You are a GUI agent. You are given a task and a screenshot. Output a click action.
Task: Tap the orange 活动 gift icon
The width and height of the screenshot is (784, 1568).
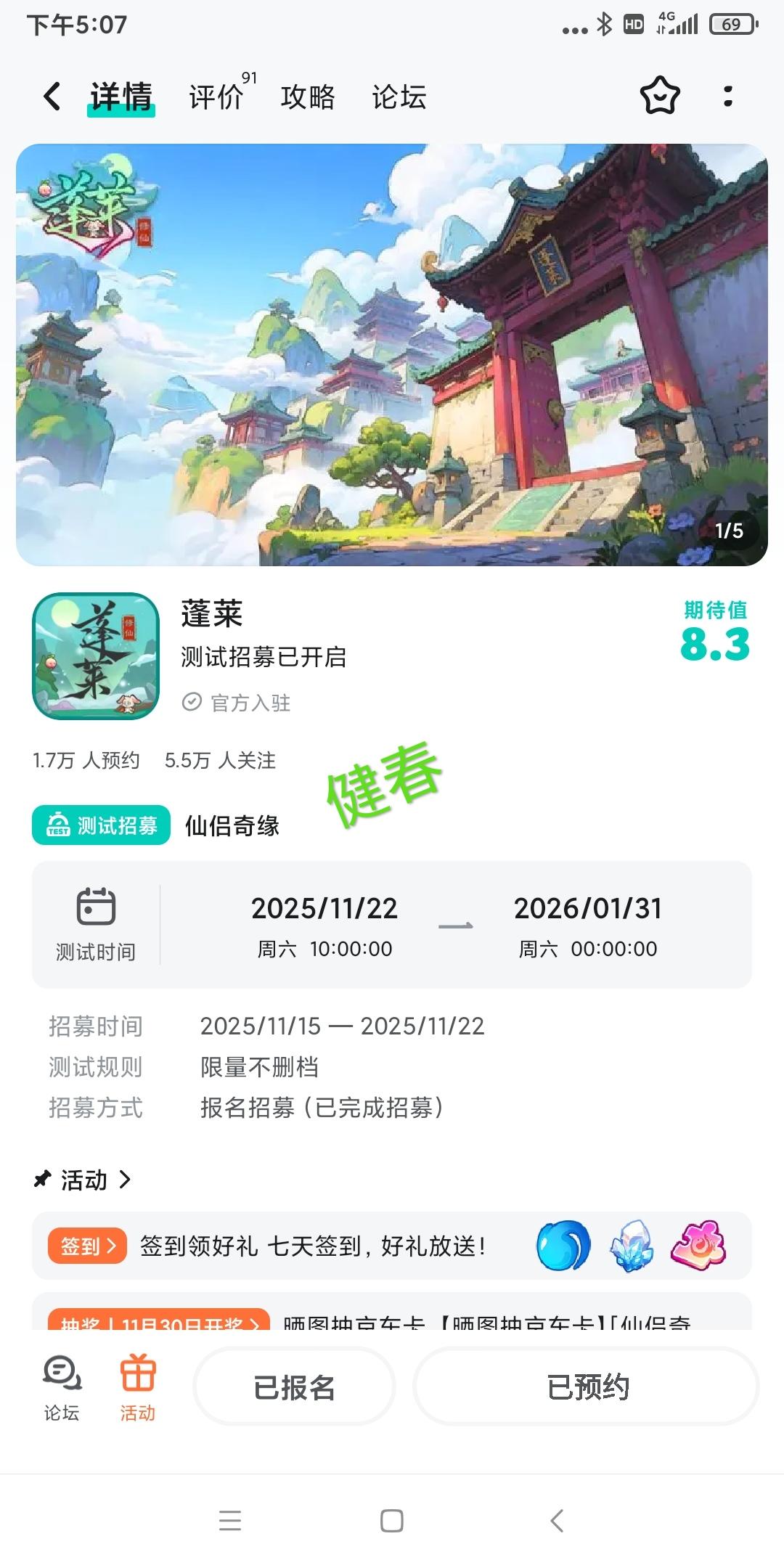click(138, 1372)
